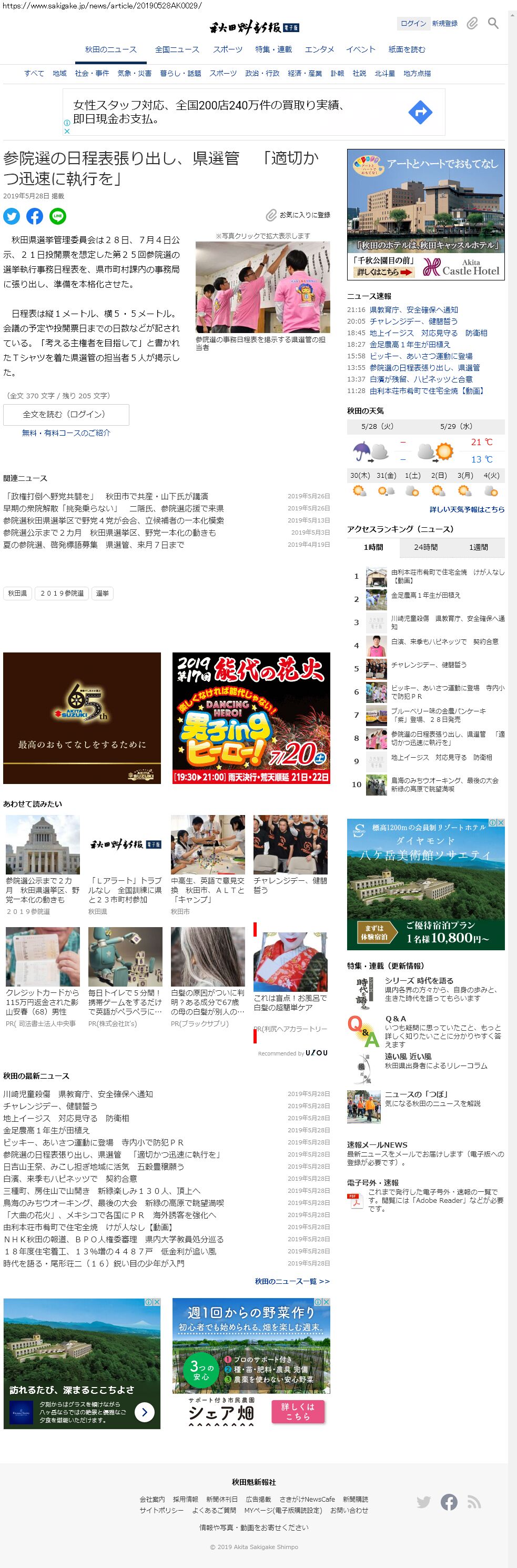
Task: Add article to お気に入りに登録
Action: pos(299,215)
